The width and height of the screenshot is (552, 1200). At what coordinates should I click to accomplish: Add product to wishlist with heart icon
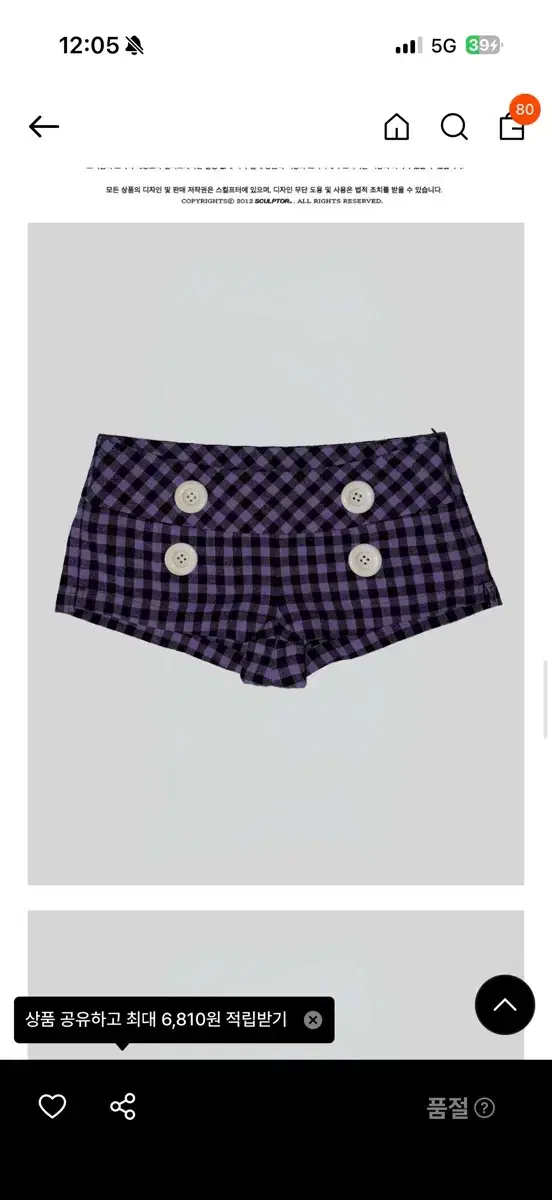52,1106
